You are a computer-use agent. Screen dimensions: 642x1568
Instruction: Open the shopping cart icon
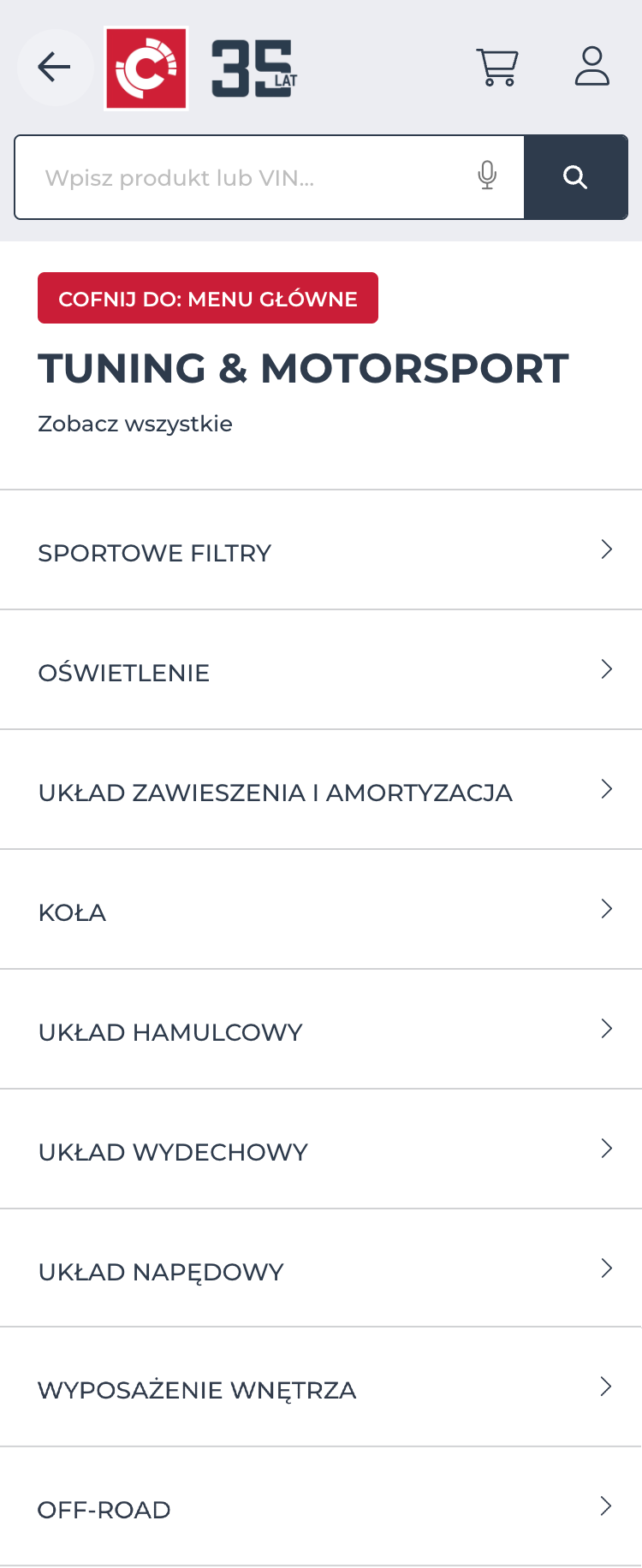pos(498,68)
